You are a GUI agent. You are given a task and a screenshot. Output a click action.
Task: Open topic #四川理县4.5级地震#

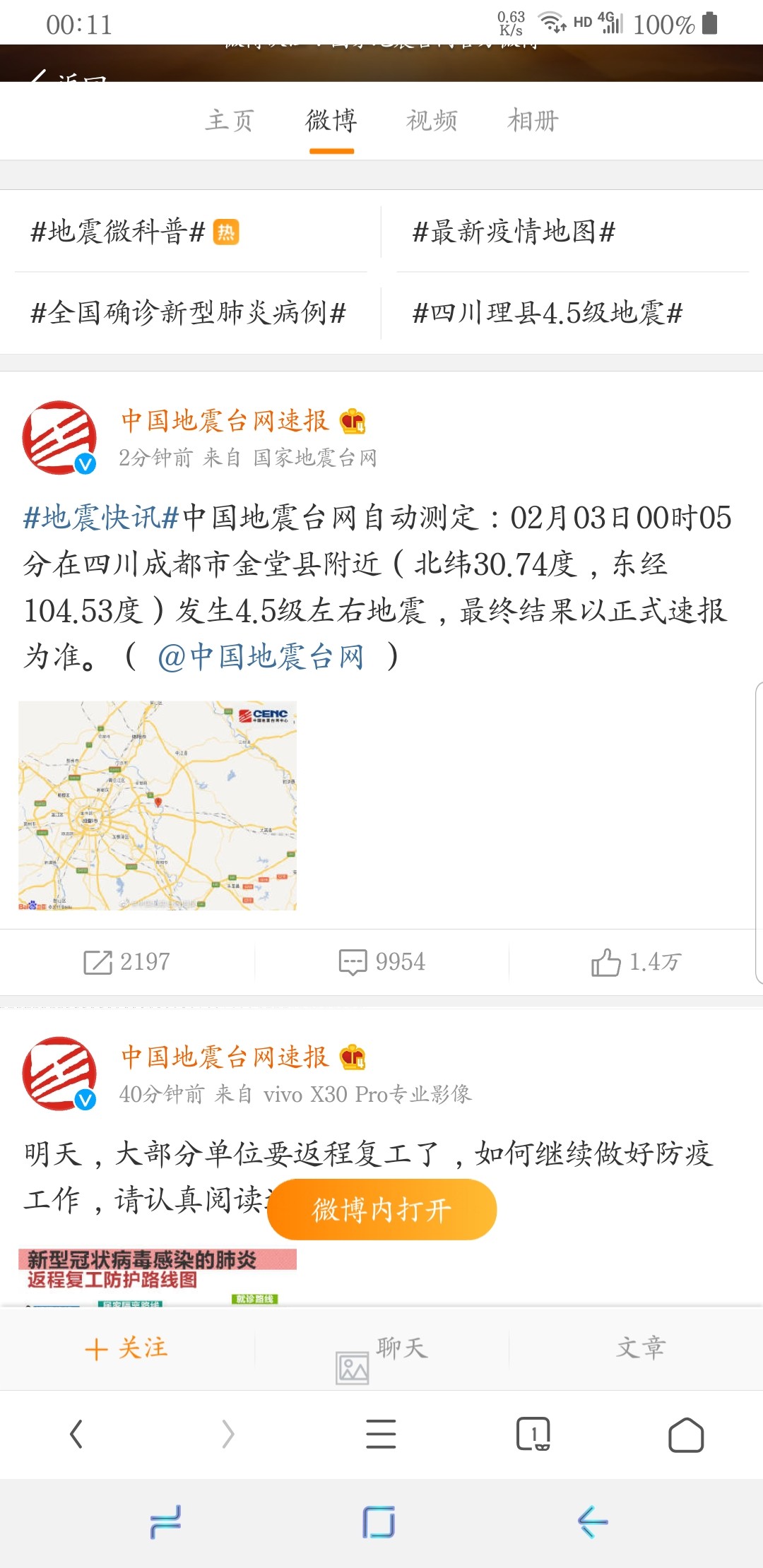(548, 312)
